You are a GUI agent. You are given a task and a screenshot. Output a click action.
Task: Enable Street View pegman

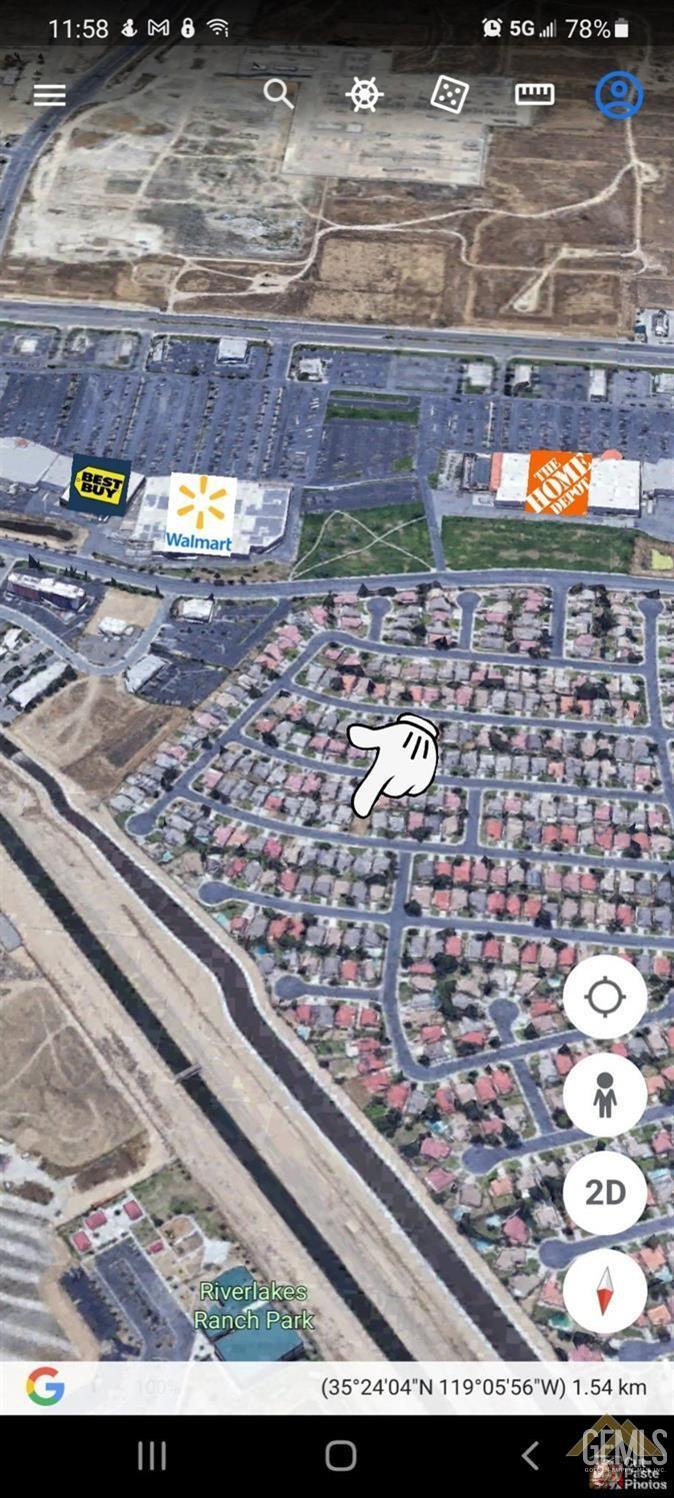[605, 1095]
